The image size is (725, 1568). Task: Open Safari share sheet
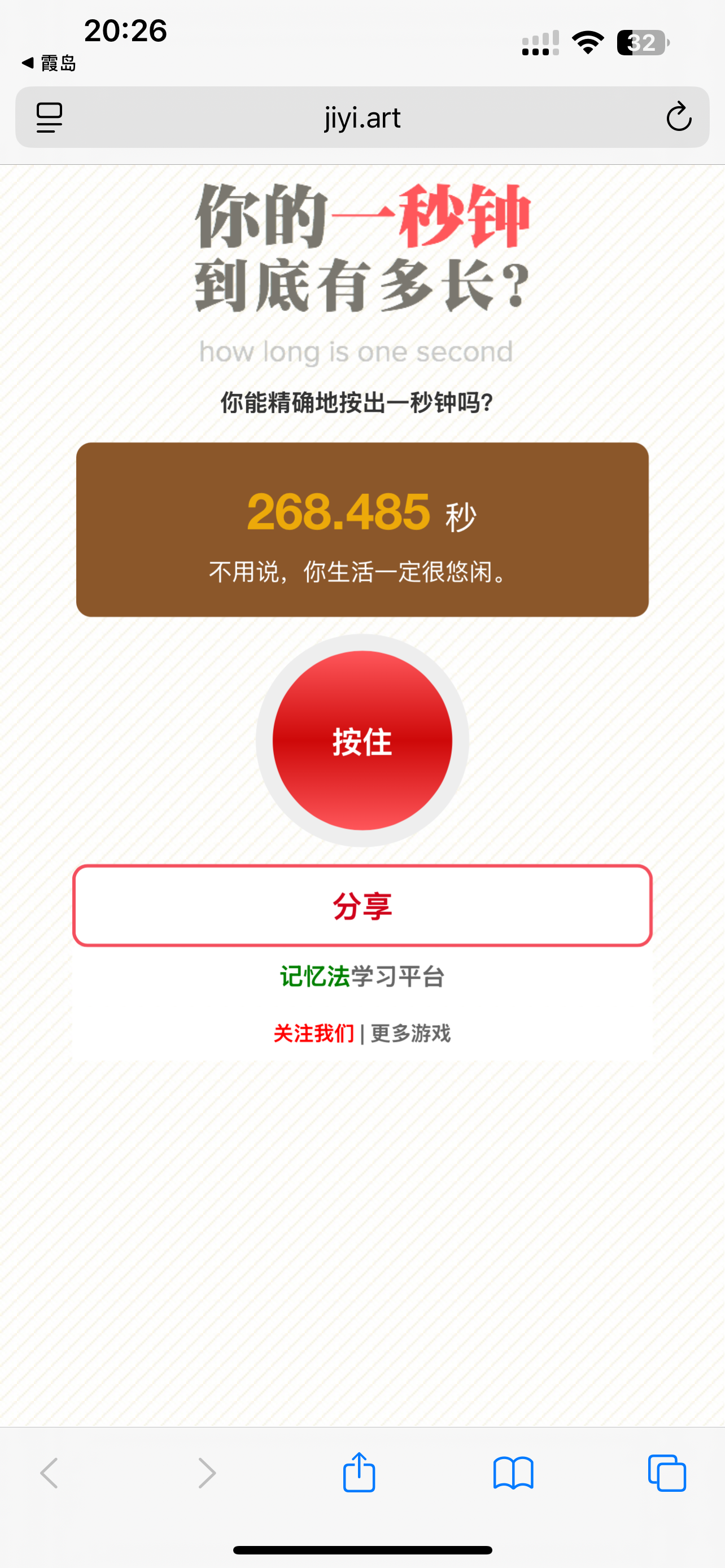359,1473
